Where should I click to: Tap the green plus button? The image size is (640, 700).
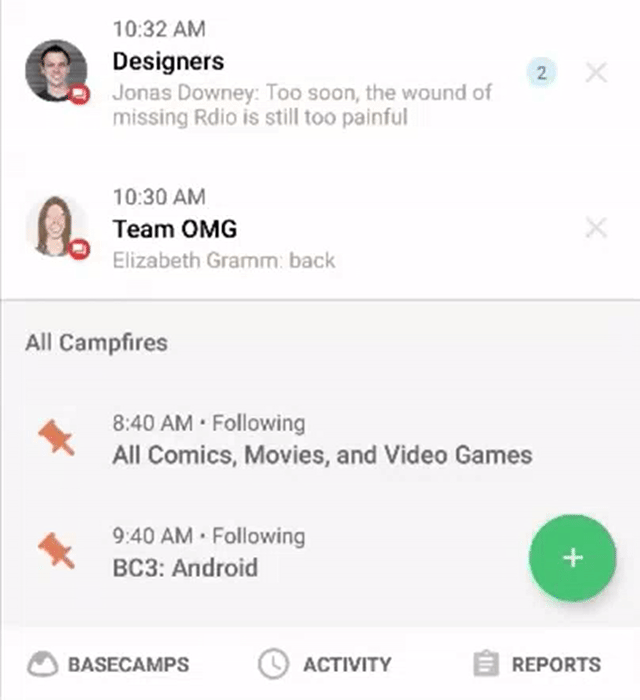click(572, 558)
